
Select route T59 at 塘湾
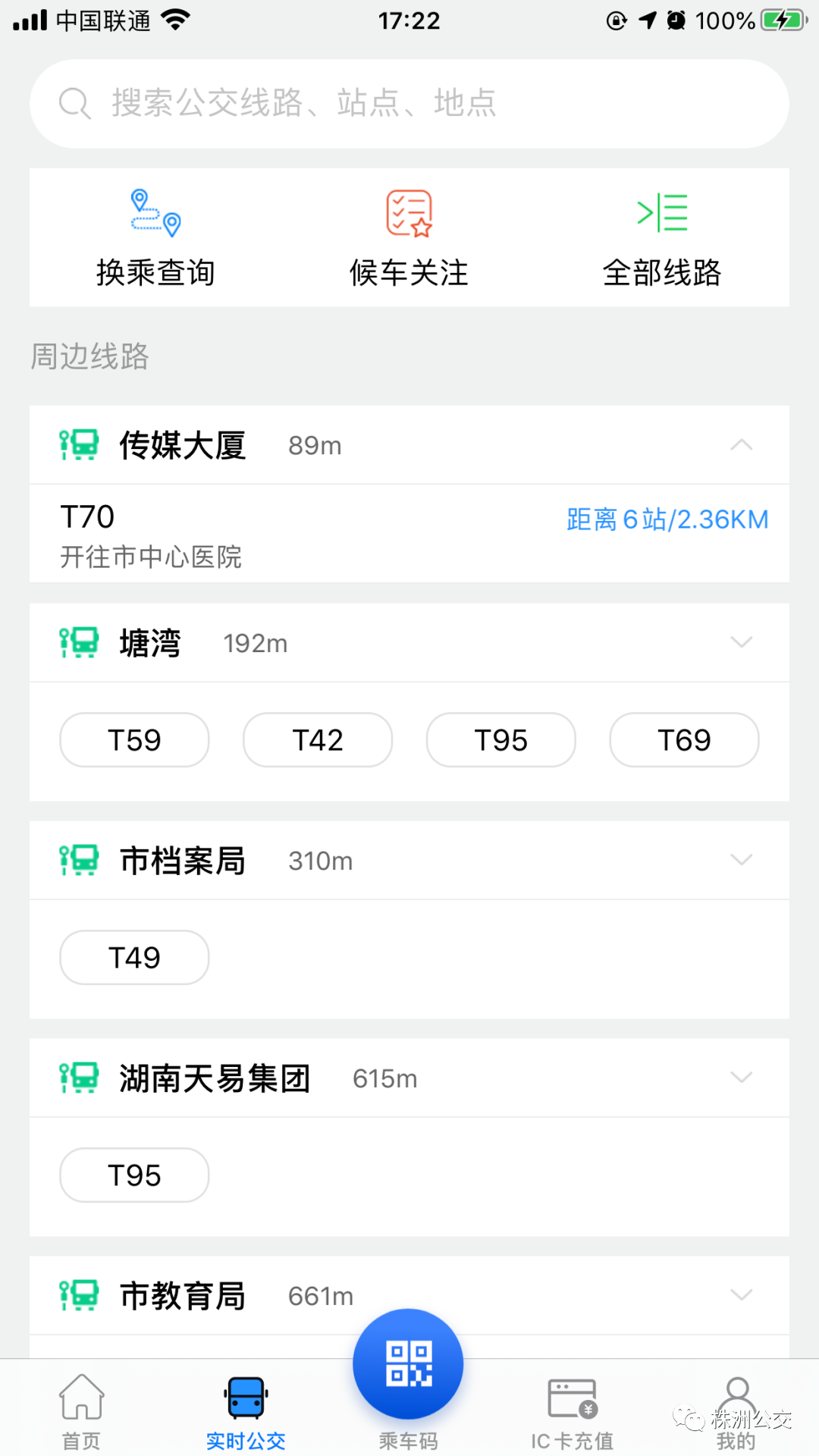point(134,740)
